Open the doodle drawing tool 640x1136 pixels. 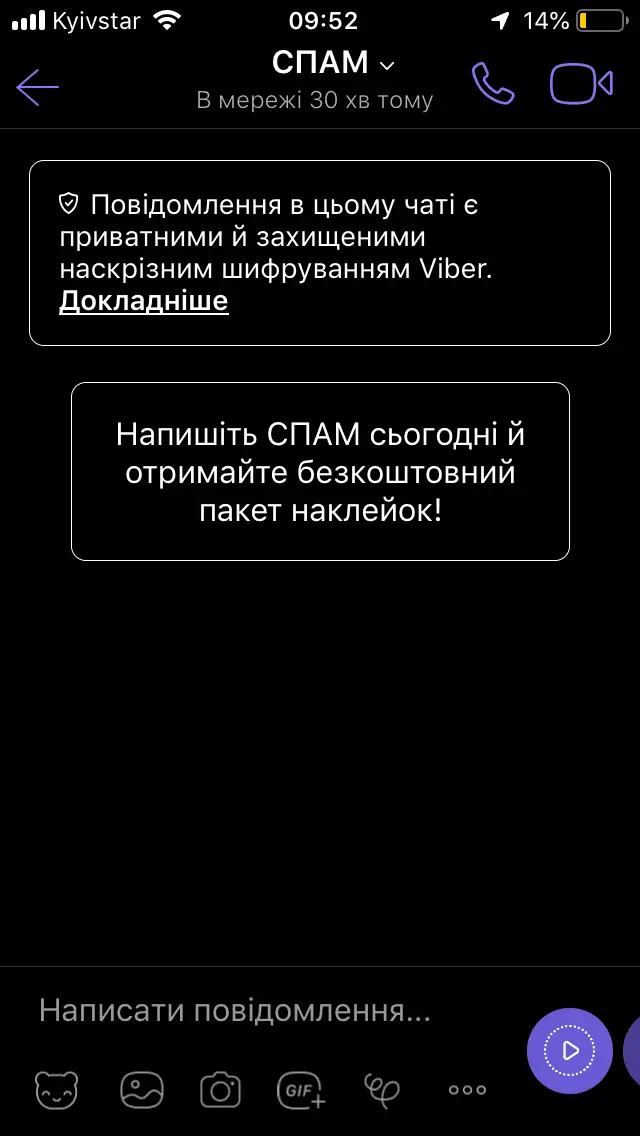pyautogui.click(x=382, y=1088)
